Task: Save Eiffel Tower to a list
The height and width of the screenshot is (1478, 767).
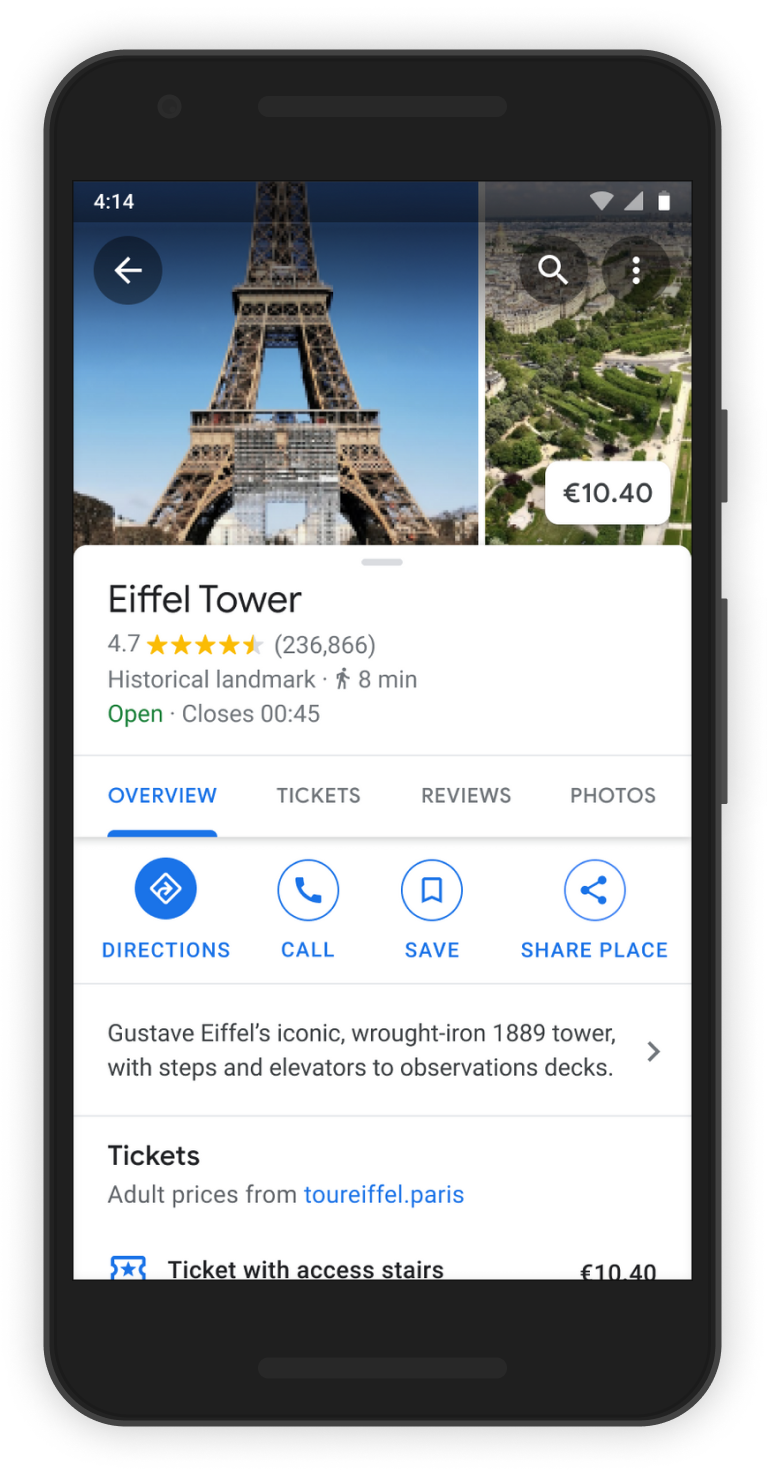Action: [432, 890]
